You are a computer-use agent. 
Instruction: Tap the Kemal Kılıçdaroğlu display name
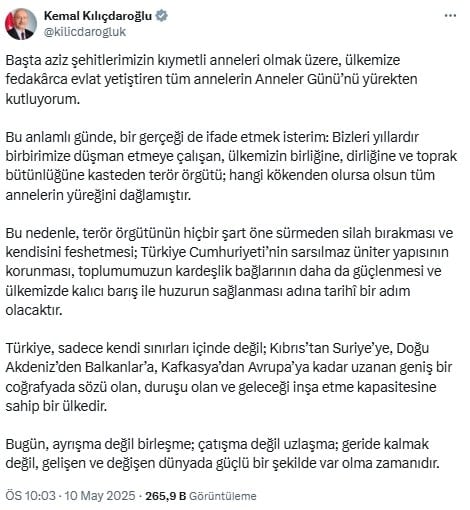point(98,16)
